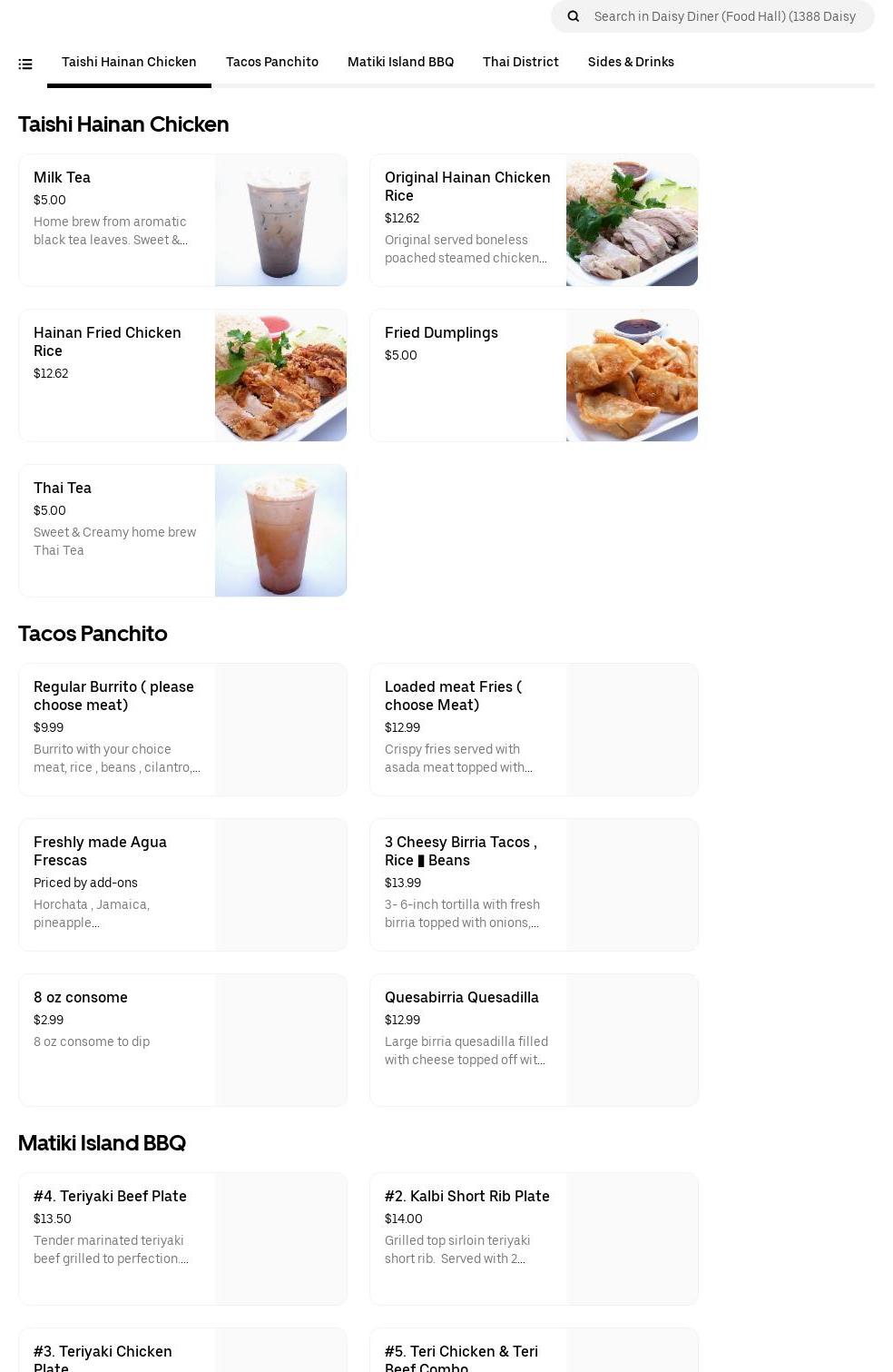Screen dimensions: 893x1372
Task: Jump to the Matiki Island BBQ tab
Action: point(400,62)
